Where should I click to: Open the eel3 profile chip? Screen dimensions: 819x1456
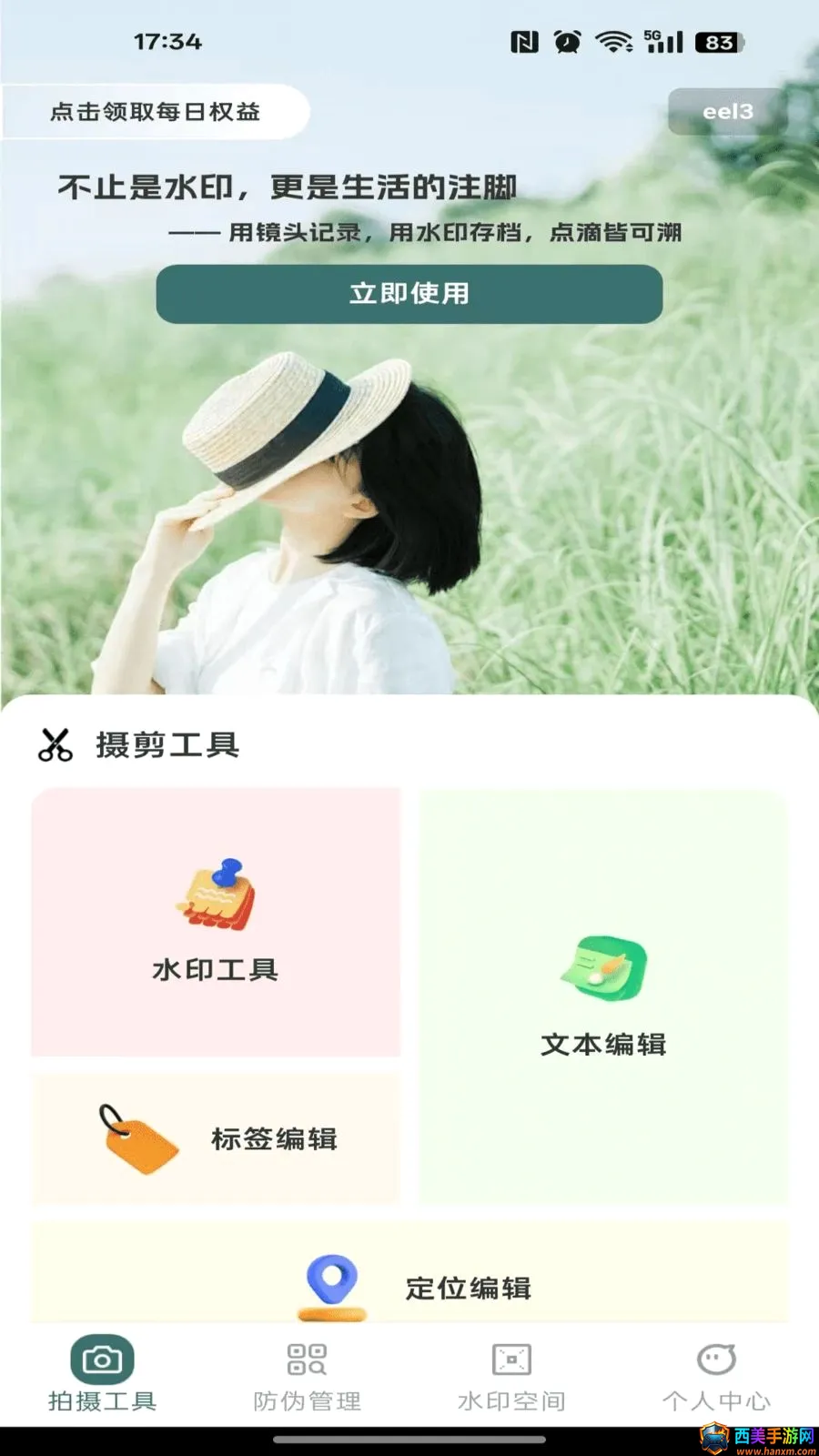coord(728,112)
